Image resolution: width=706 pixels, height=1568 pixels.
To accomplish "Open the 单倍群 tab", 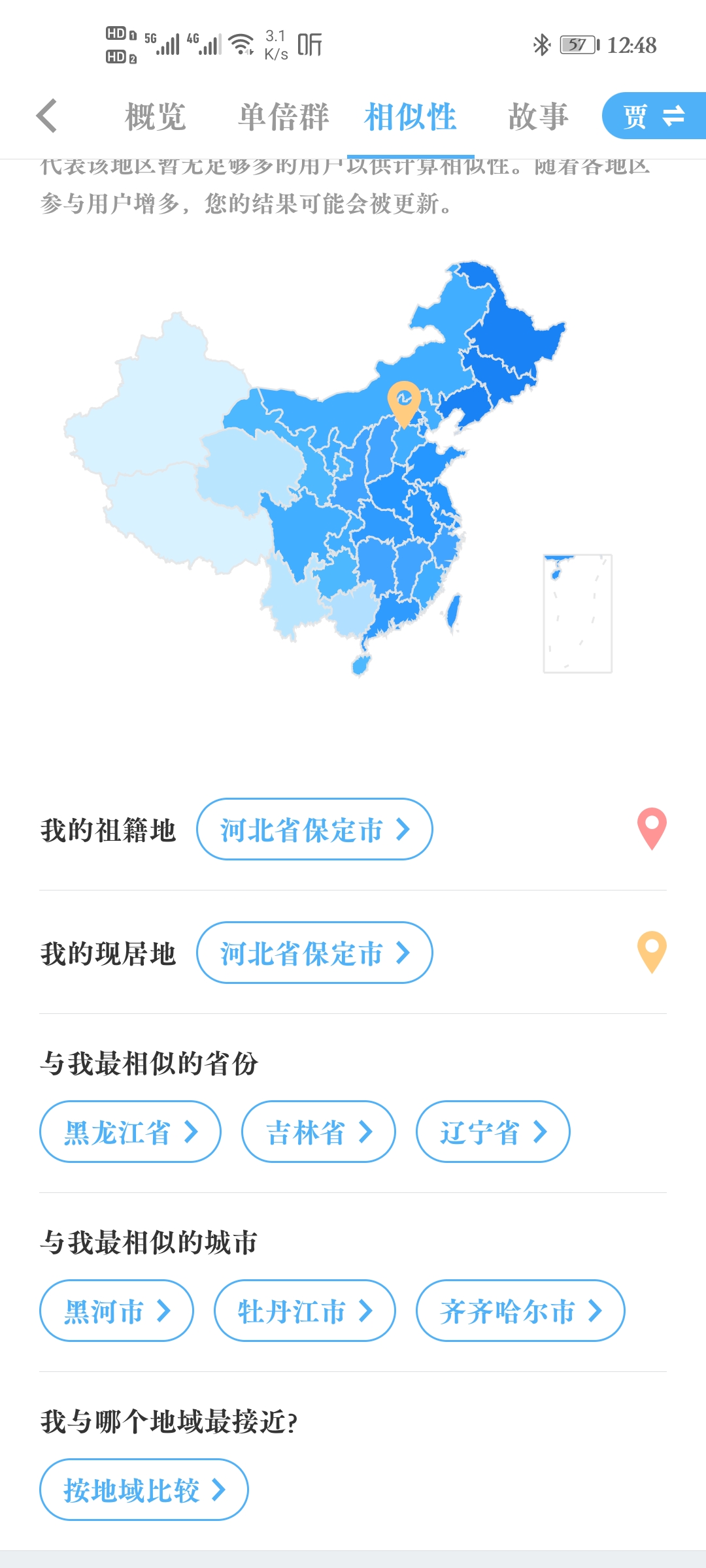I will 283,117.
